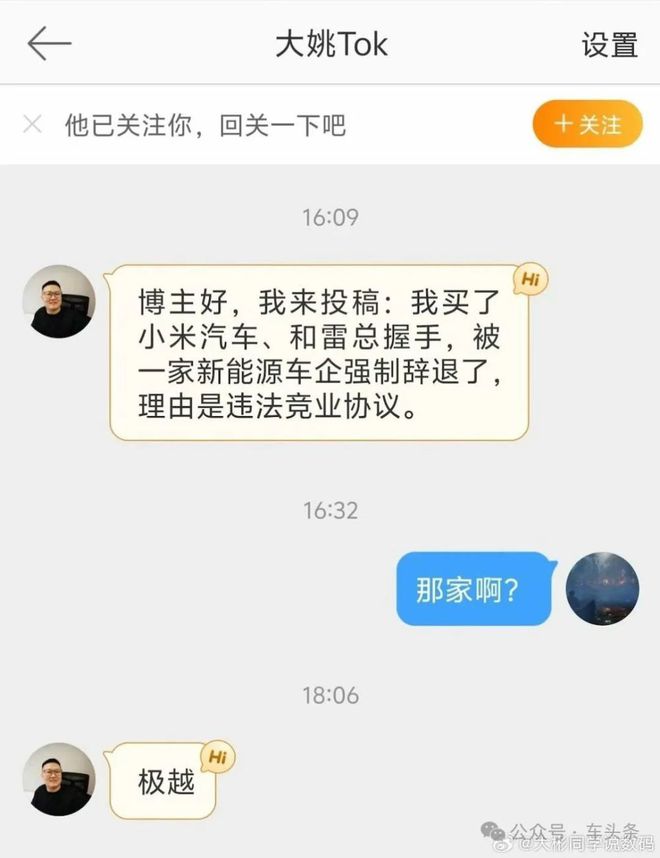Open sender's avatar beside the 博主好 message
The height and width of the screenshot is (858, 660).
tap(59, 301)
